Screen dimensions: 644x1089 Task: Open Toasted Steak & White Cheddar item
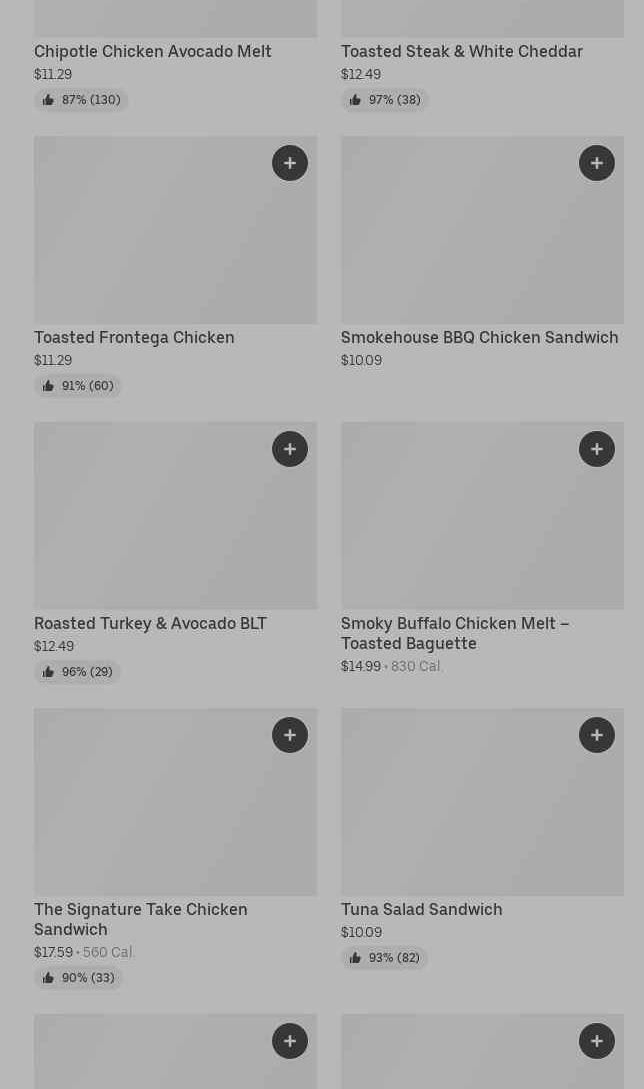click(x=461, y=51)
